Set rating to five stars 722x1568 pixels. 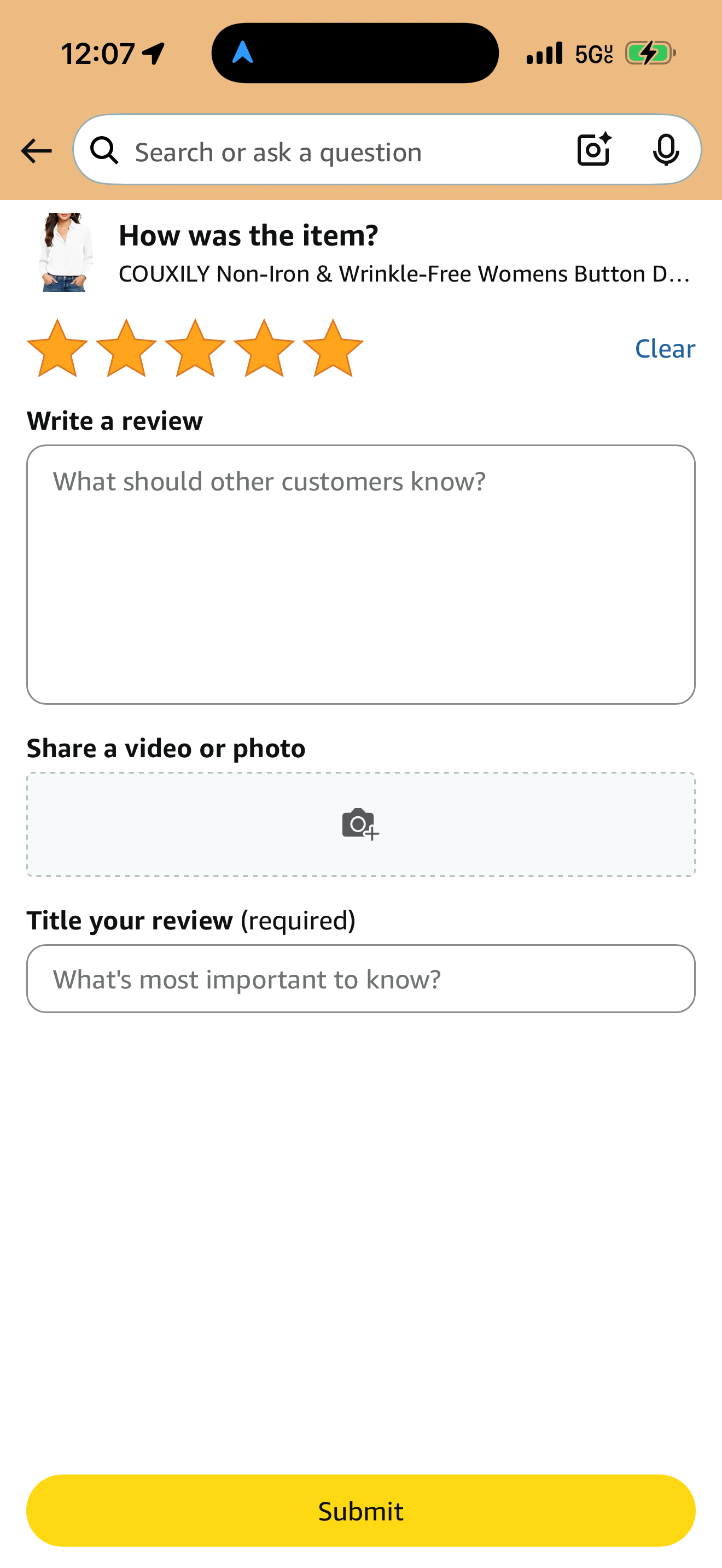click(x=333, y=348)
